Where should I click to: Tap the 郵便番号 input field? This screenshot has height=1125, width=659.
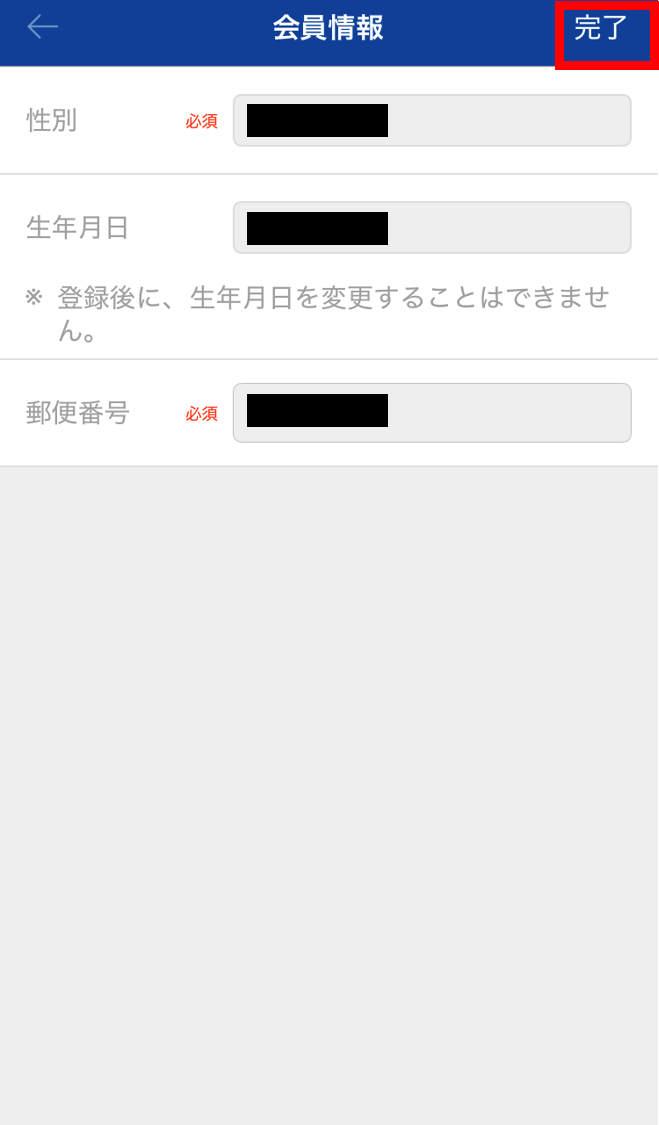pyautogui.click(x=432, y=413)
